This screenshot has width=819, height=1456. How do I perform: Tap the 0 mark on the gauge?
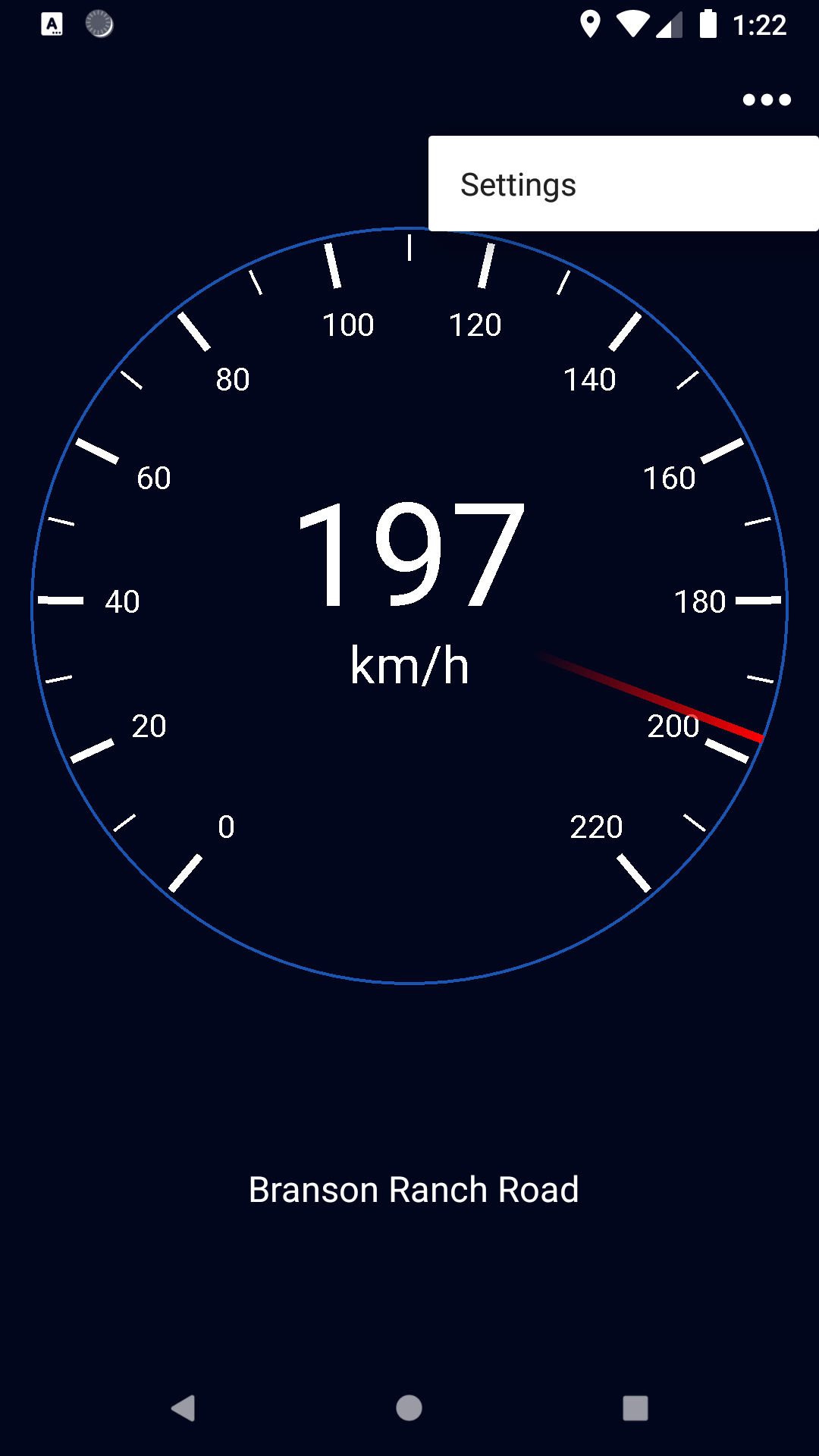click(227, 827)
